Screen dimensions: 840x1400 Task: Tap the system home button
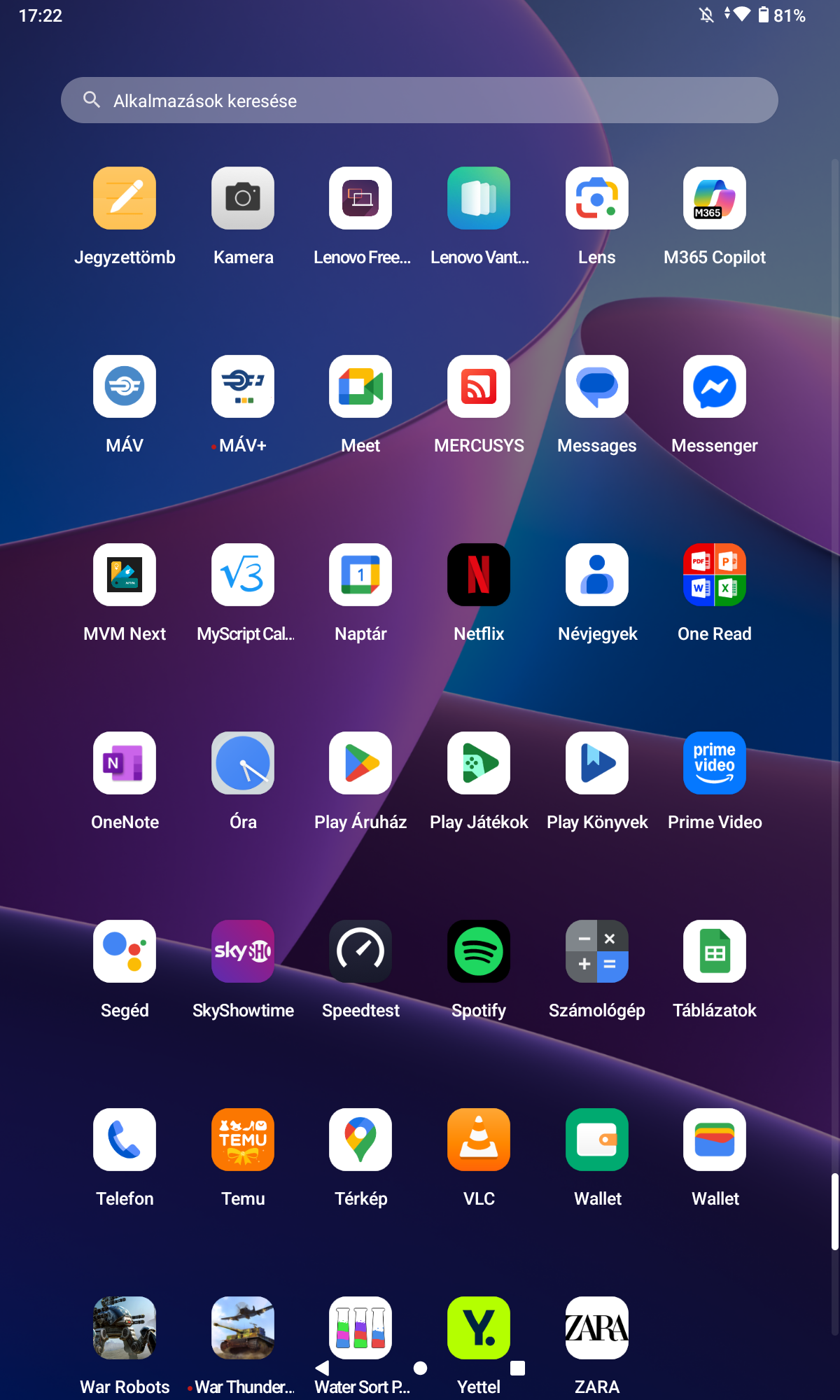[420, 1368]
